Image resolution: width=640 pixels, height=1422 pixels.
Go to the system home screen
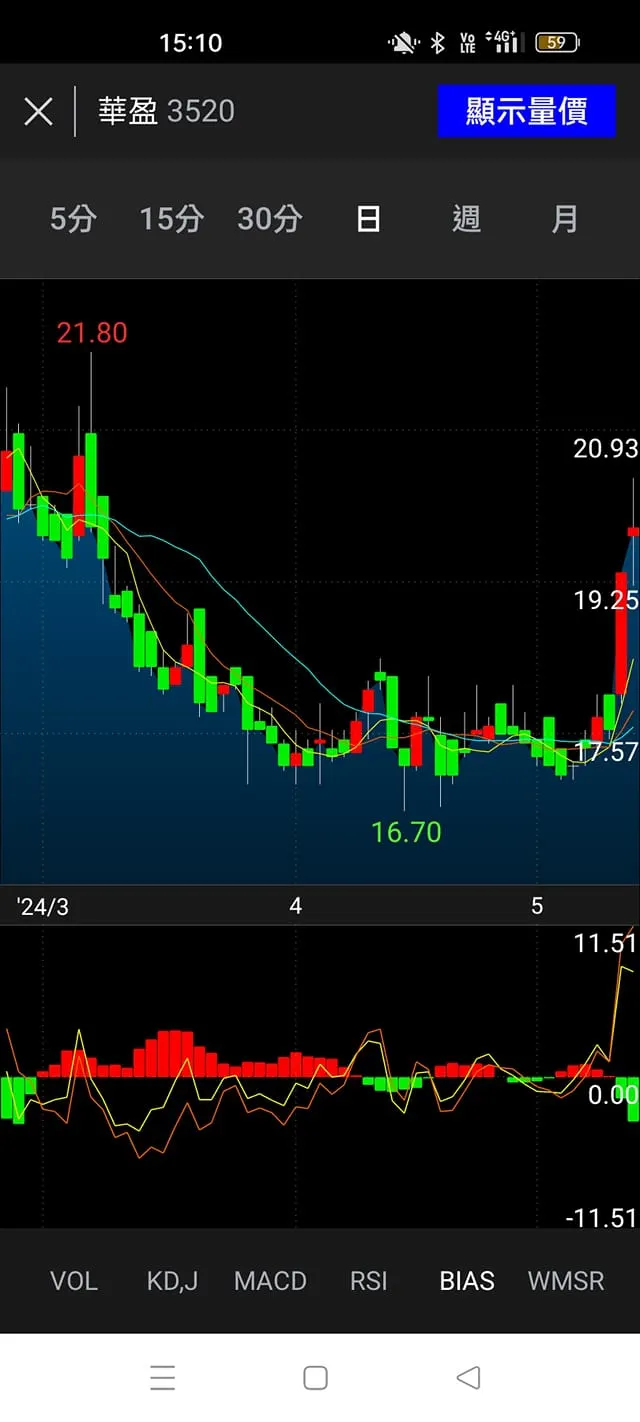coord(315,1378)
